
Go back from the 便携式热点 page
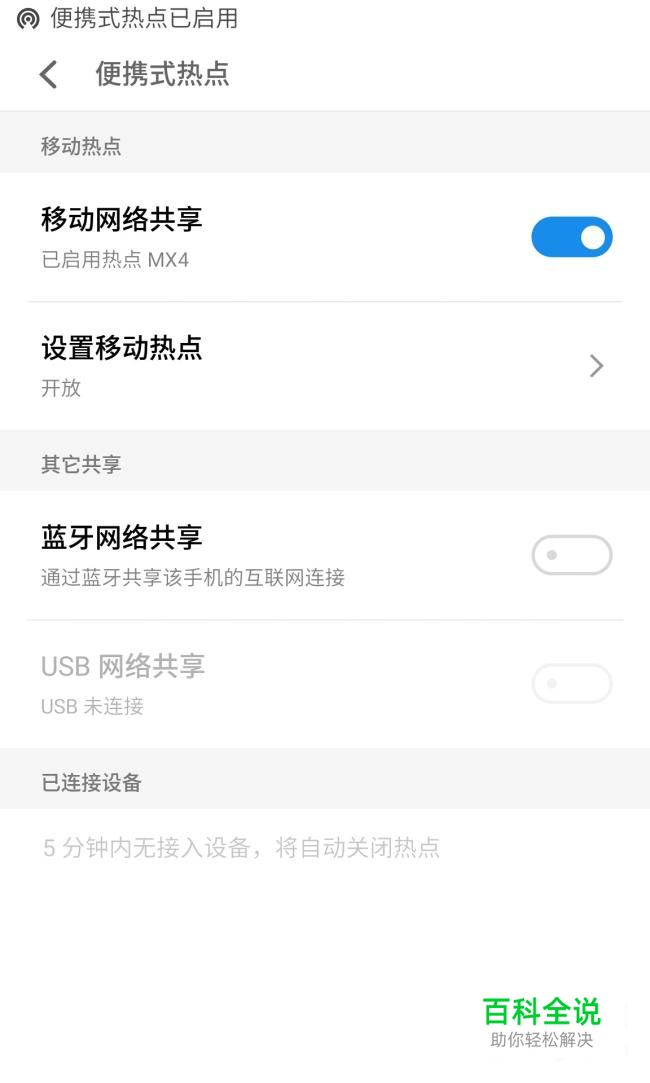[48, 74]
